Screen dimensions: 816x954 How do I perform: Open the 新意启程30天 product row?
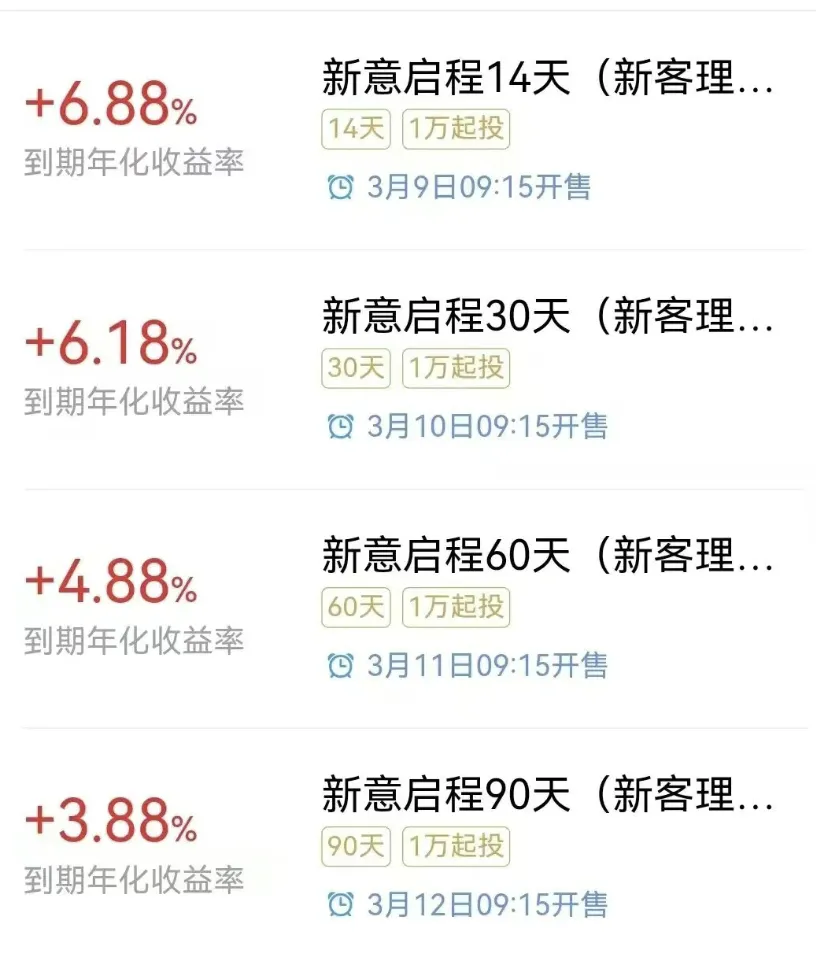(408, 369)
